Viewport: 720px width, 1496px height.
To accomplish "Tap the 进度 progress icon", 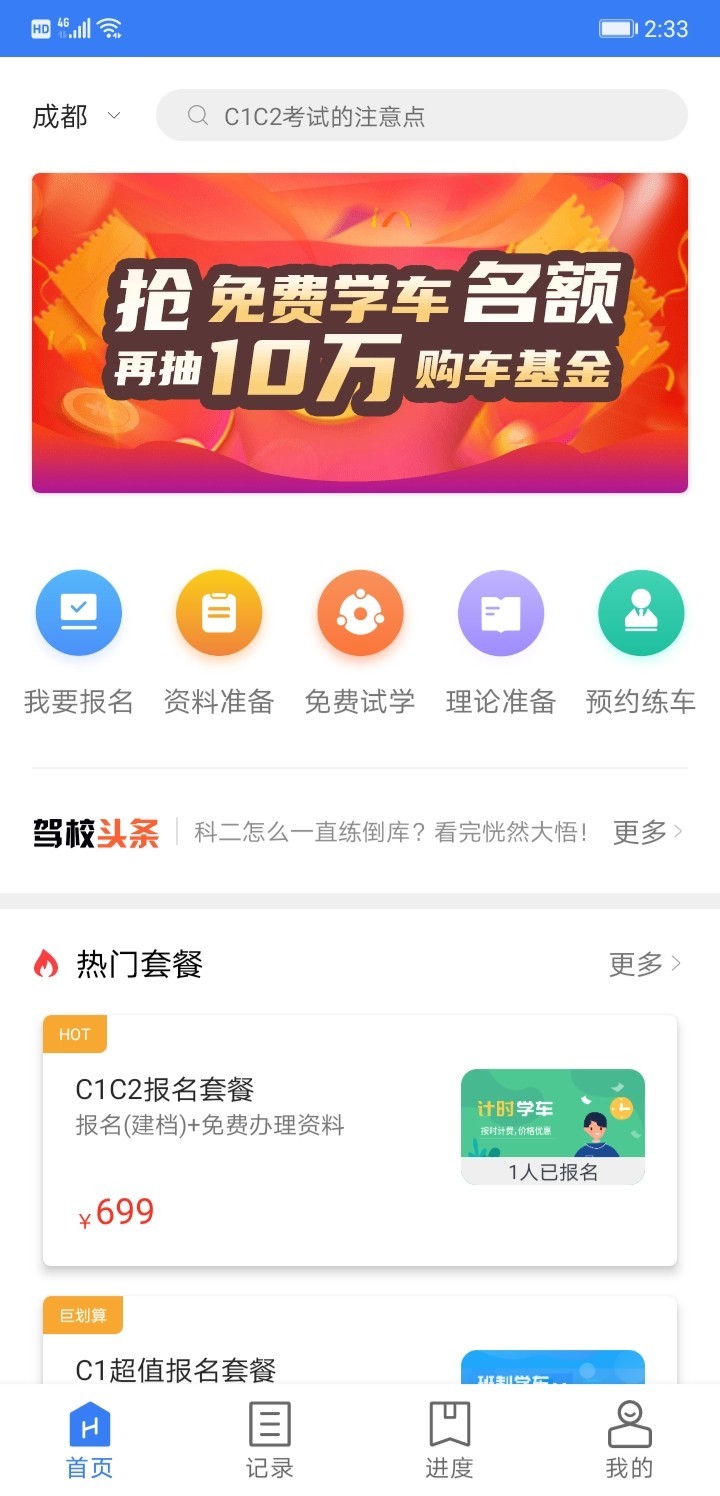I will click(x=449, y=1437).
